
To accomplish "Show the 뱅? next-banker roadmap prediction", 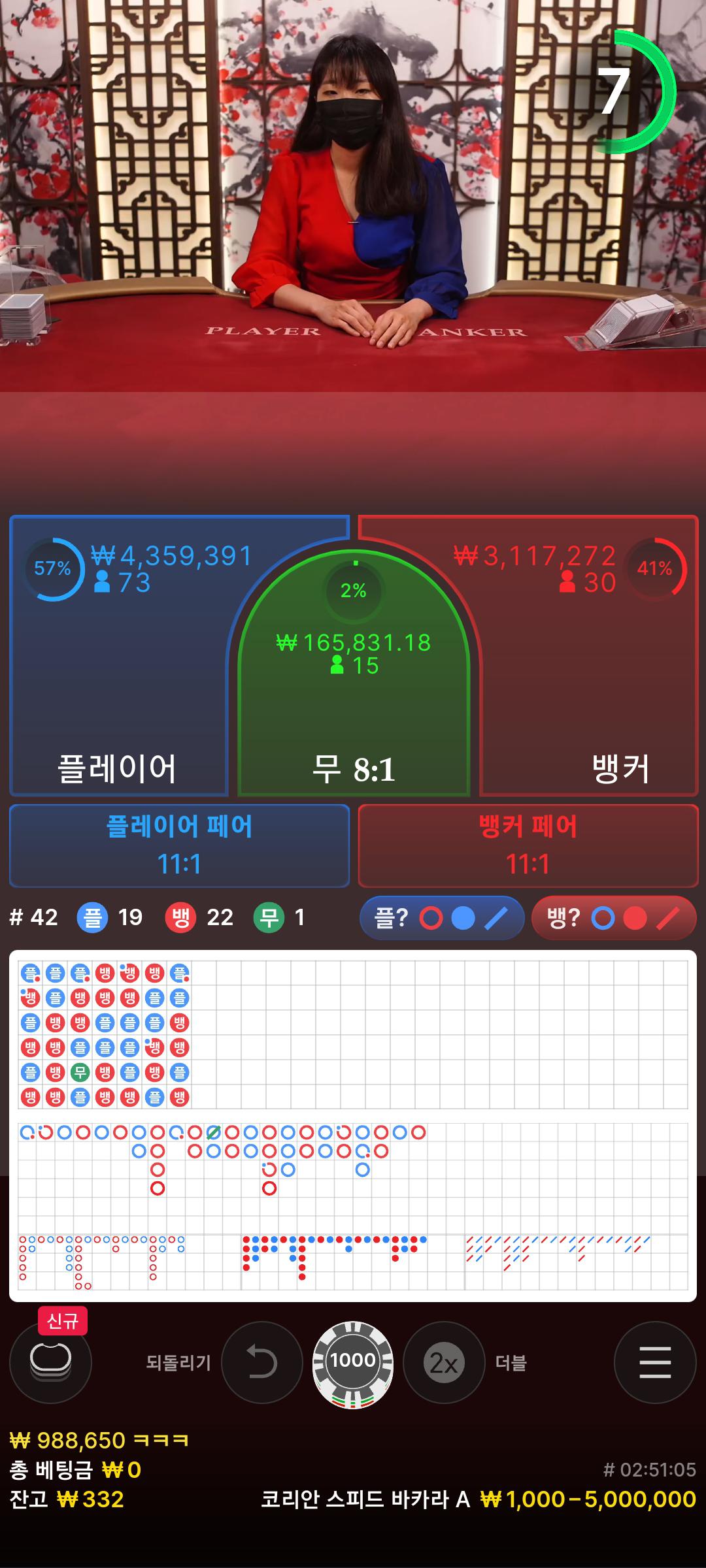I will pos(614,918).
